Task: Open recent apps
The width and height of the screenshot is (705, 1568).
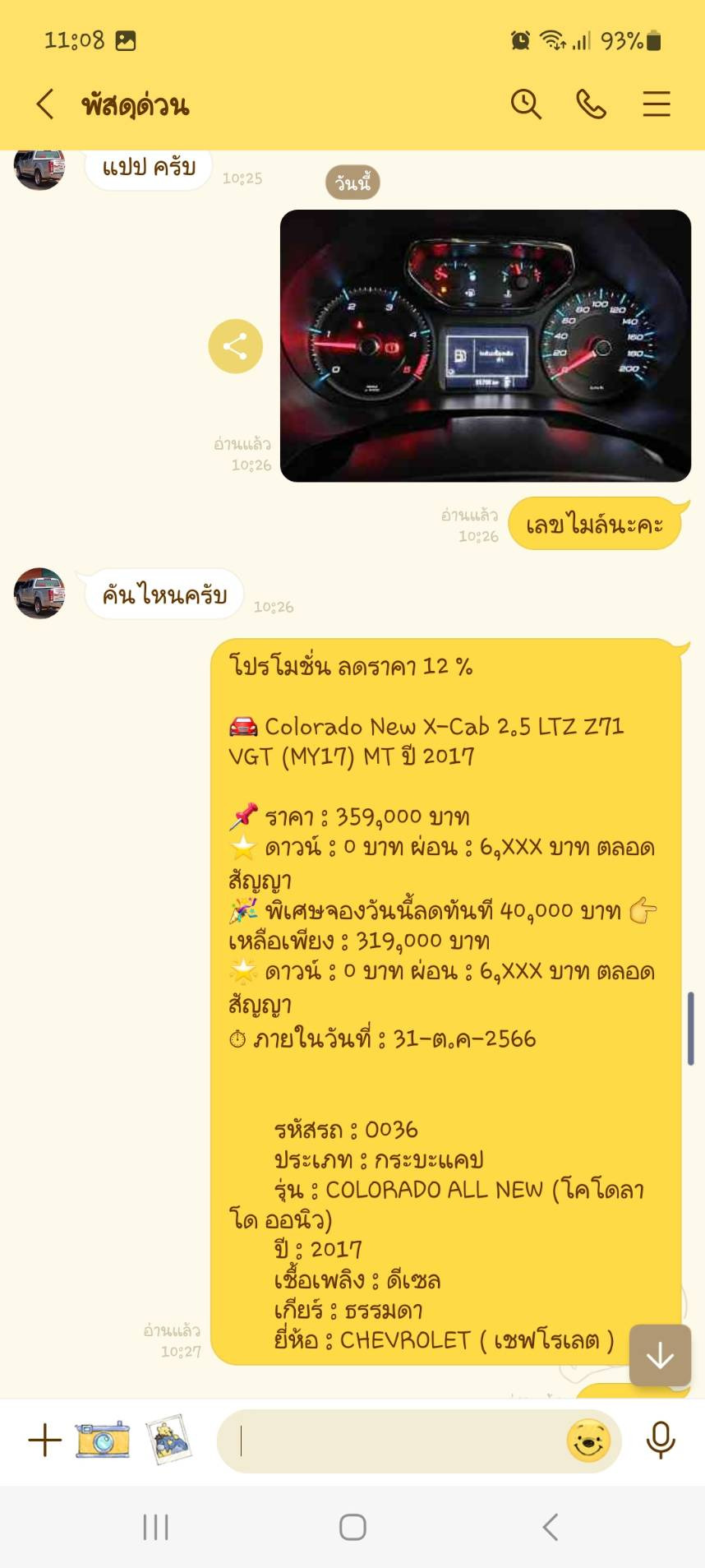Action: [x=155, y=1527]
